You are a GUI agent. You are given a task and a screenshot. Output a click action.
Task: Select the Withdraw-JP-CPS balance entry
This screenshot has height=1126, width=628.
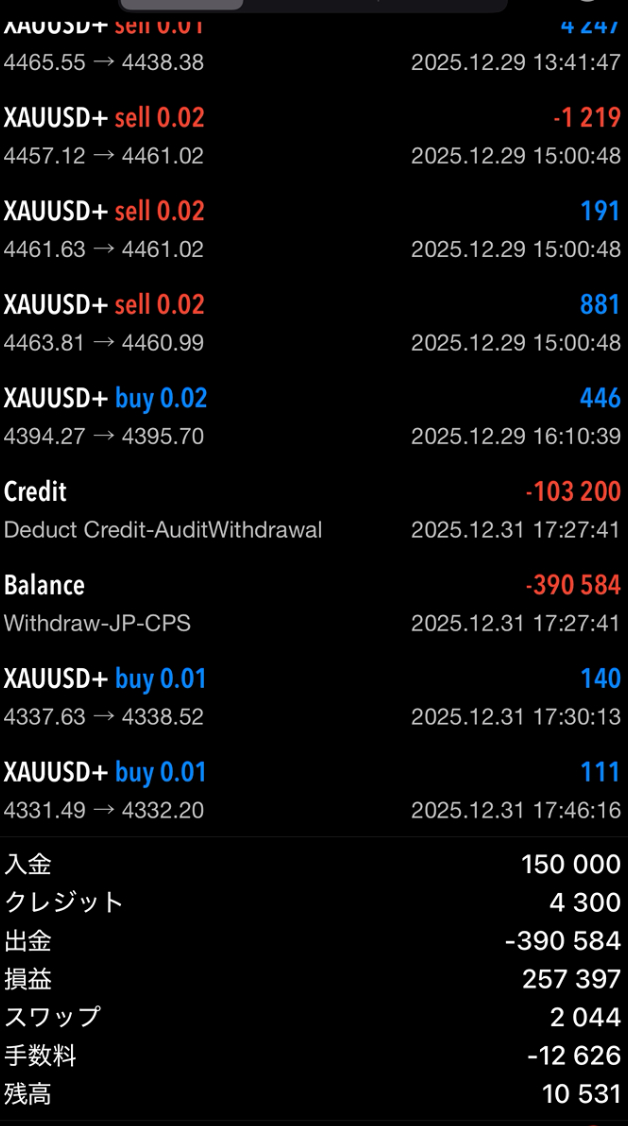[x=313, y=604]
